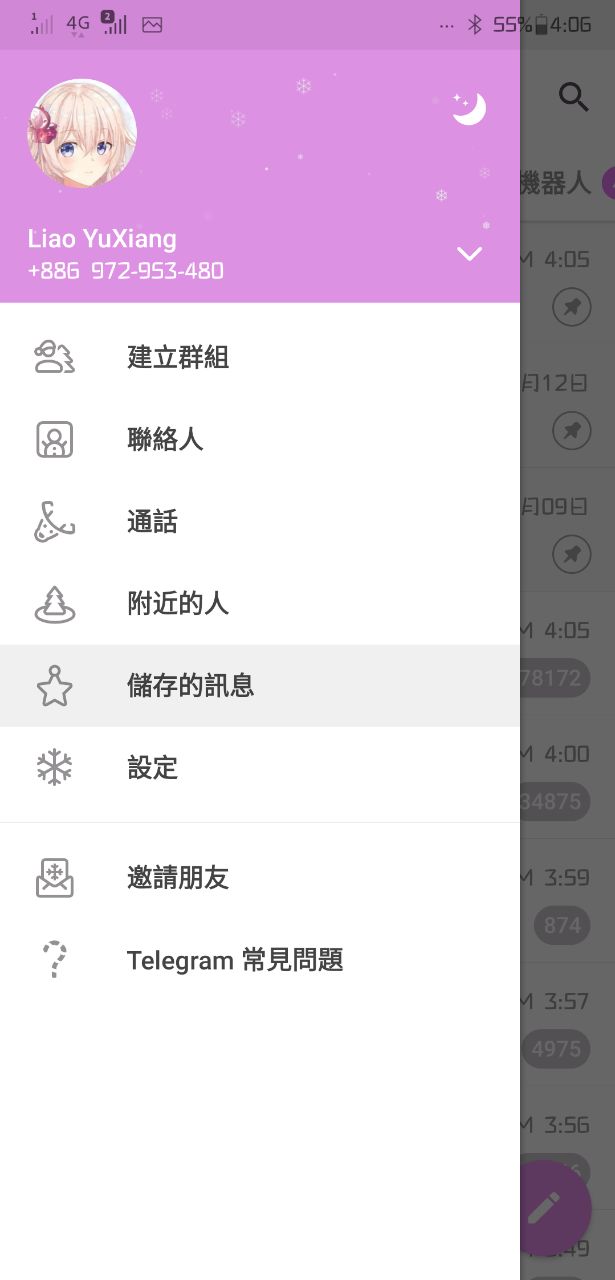Choose 邀請朋友 to invite friends
The width and height of the screenshot is (615, 1280).
(178, 877)
